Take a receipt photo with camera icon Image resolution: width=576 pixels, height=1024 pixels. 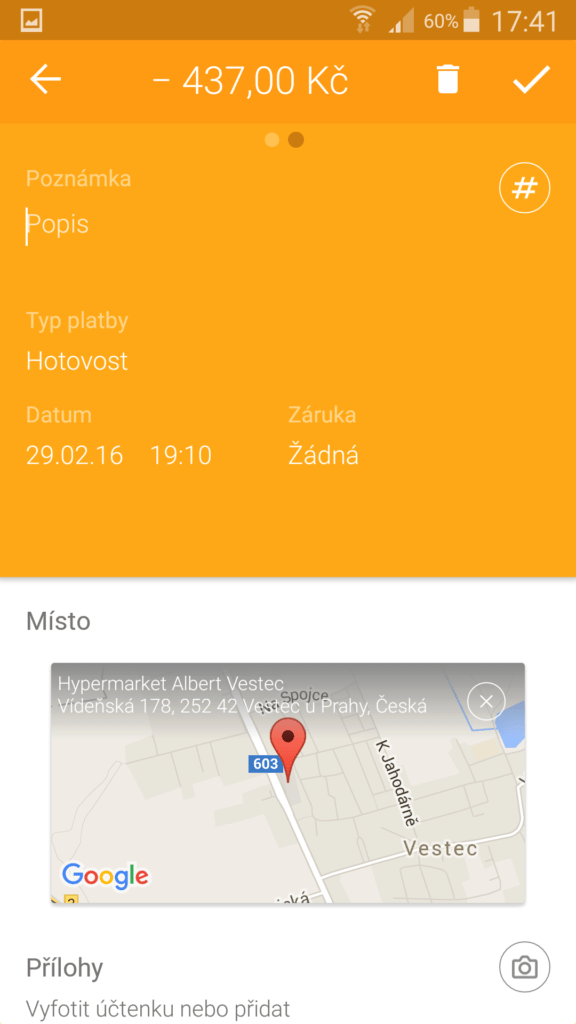524,967
